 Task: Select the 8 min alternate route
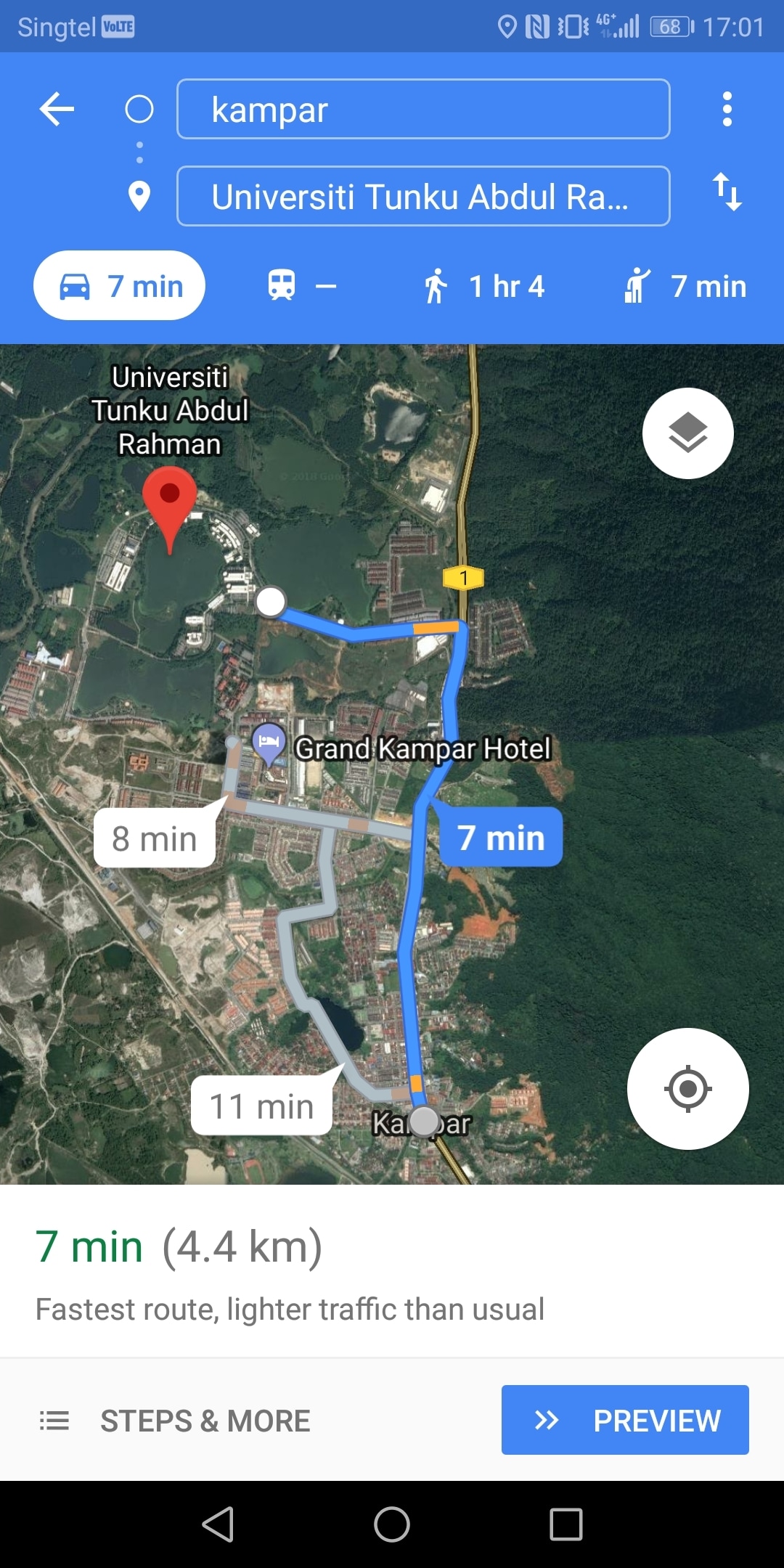click(x=155, y=838)
